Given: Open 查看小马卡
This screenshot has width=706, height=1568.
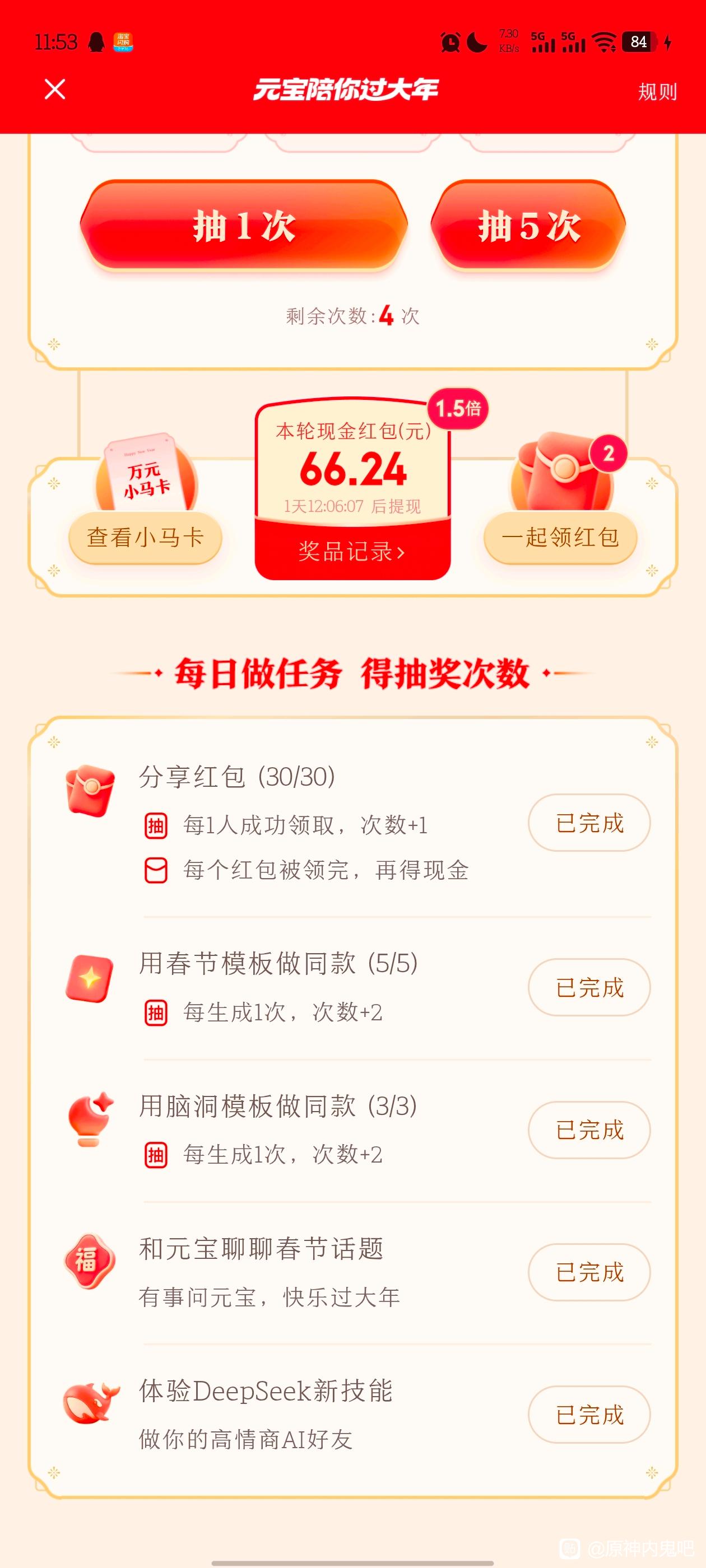Looking at the screenshot, I should 145,538.
